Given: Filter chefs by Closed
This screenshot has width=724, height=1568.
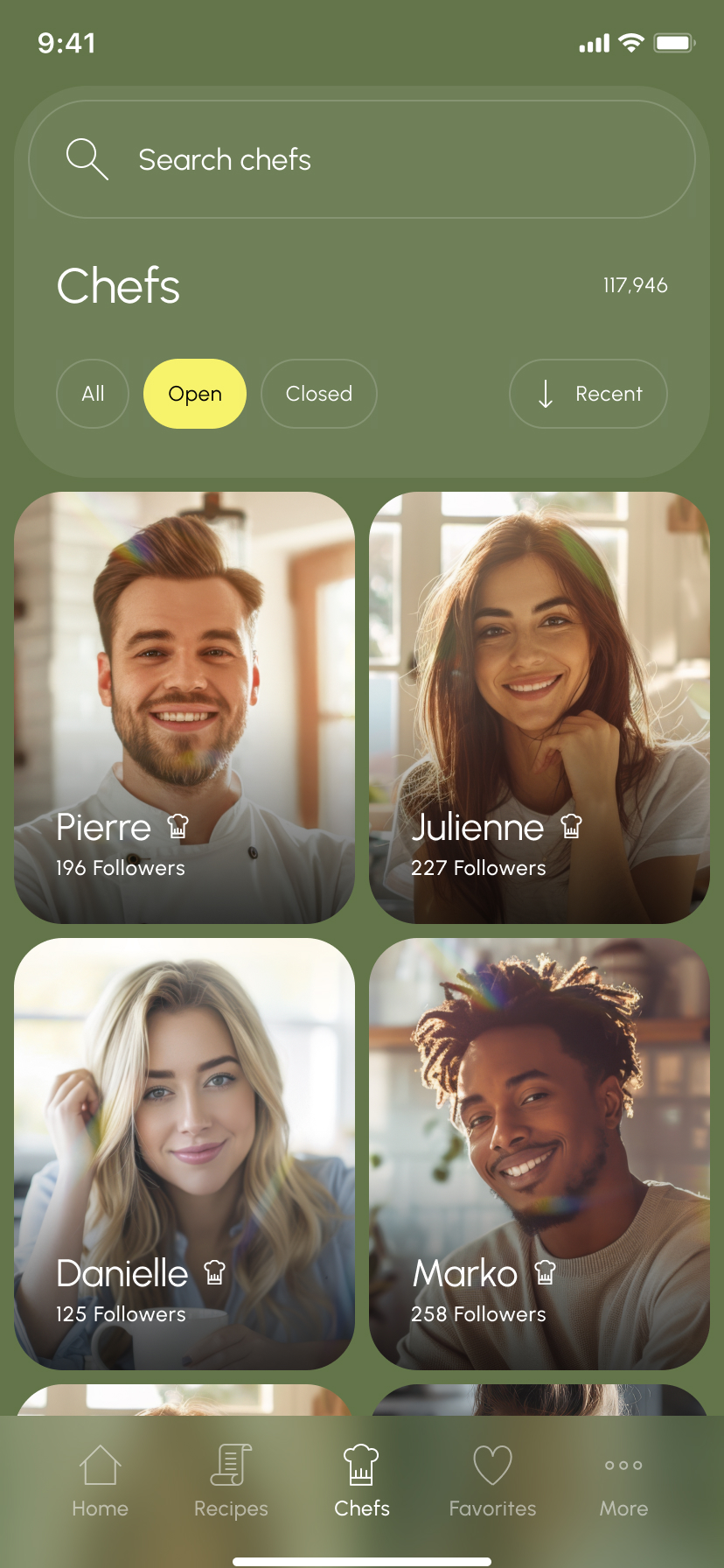Looking at the screenshot, I should click(319, 394).
